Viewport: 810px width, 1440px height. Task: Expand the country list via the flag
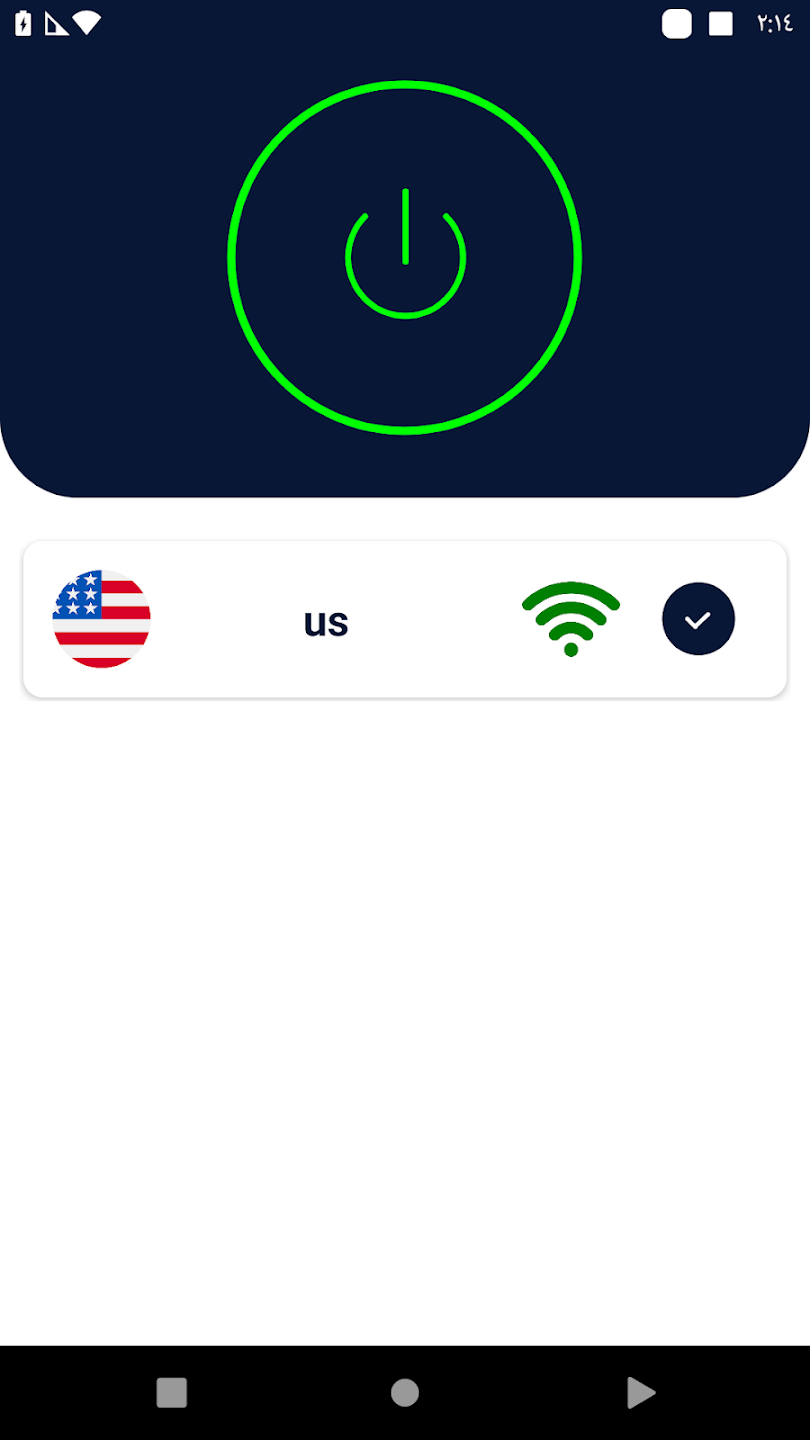(101, 619)
